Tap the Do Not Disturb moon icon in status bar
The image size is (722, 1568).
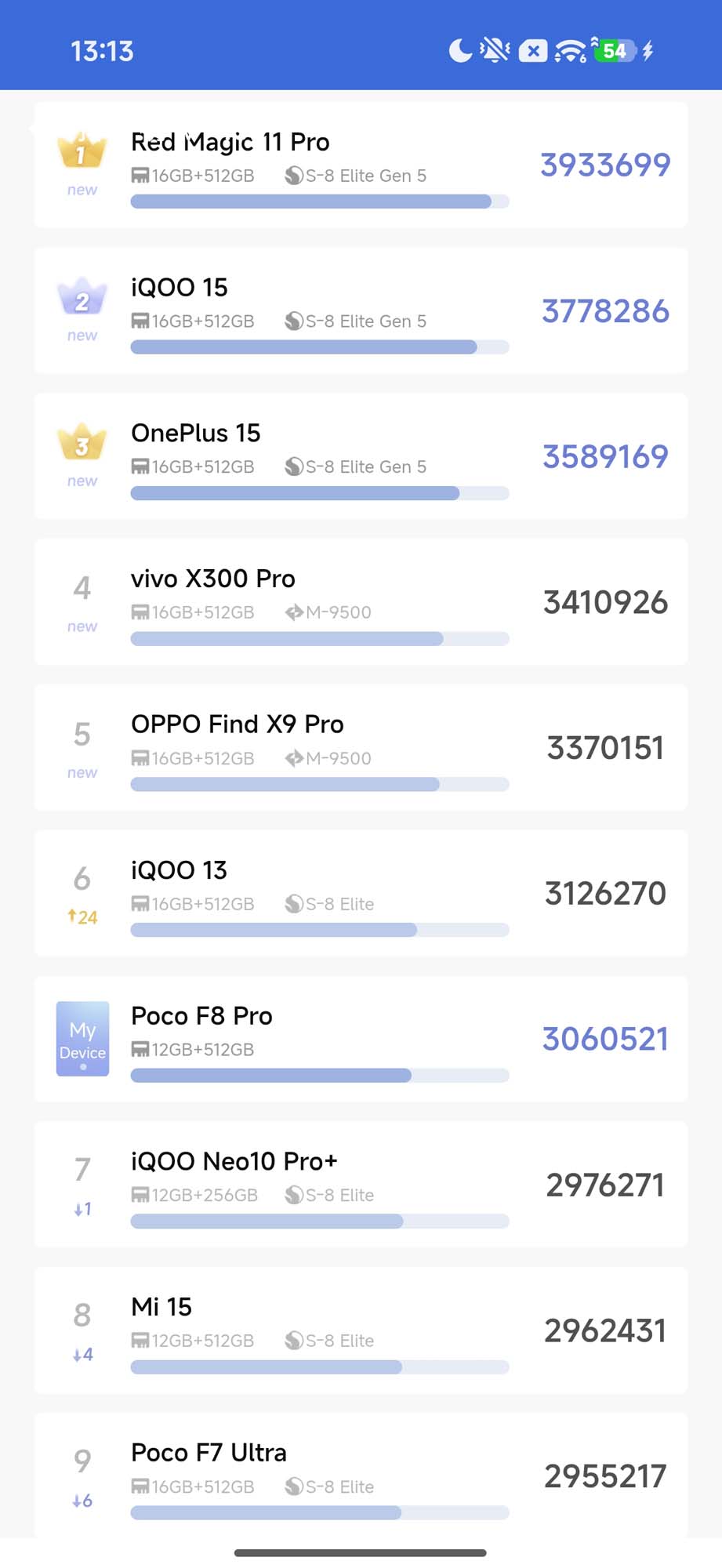click(x=461, y=50)
